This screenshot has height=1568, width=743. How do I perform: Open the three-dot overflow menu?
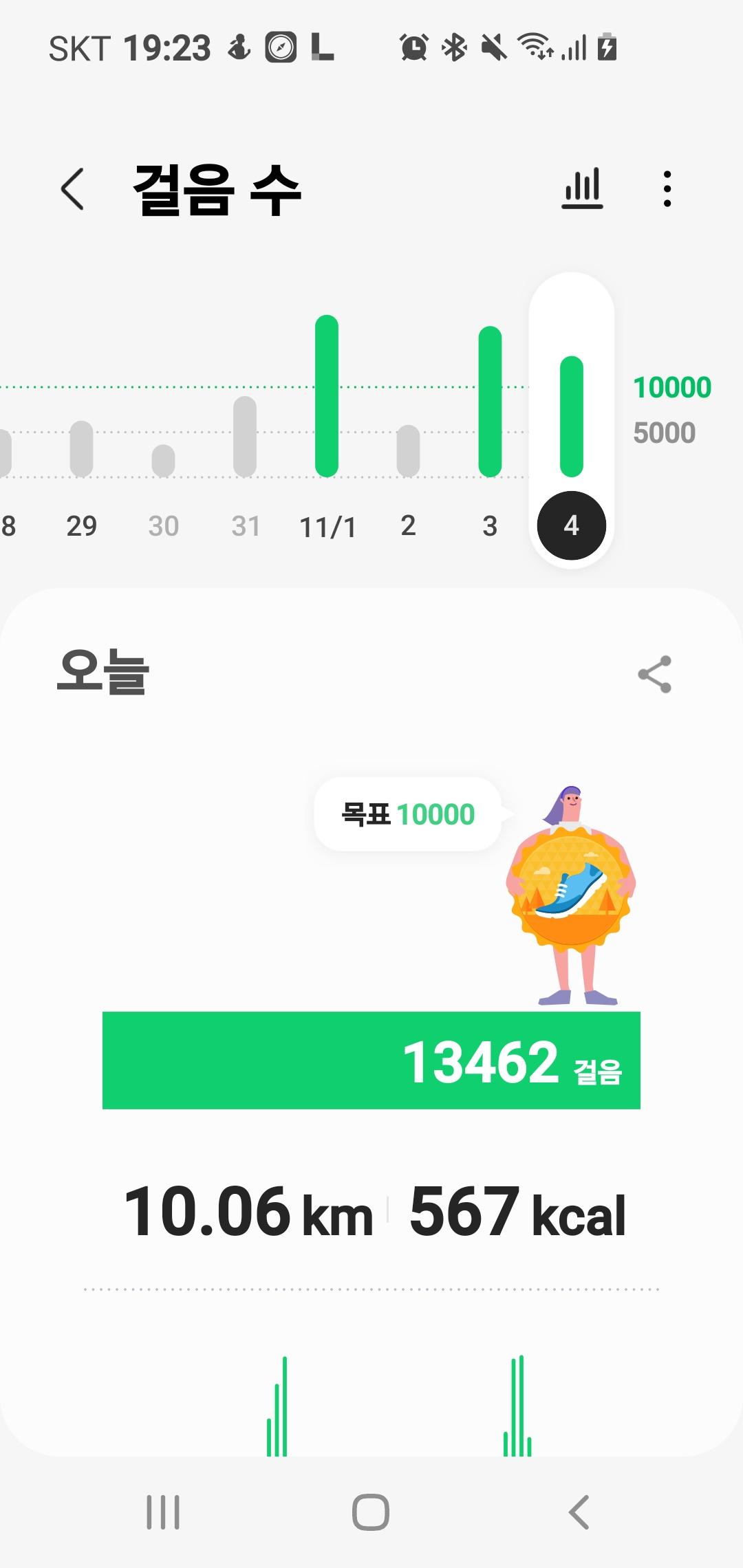coord(667,188)
